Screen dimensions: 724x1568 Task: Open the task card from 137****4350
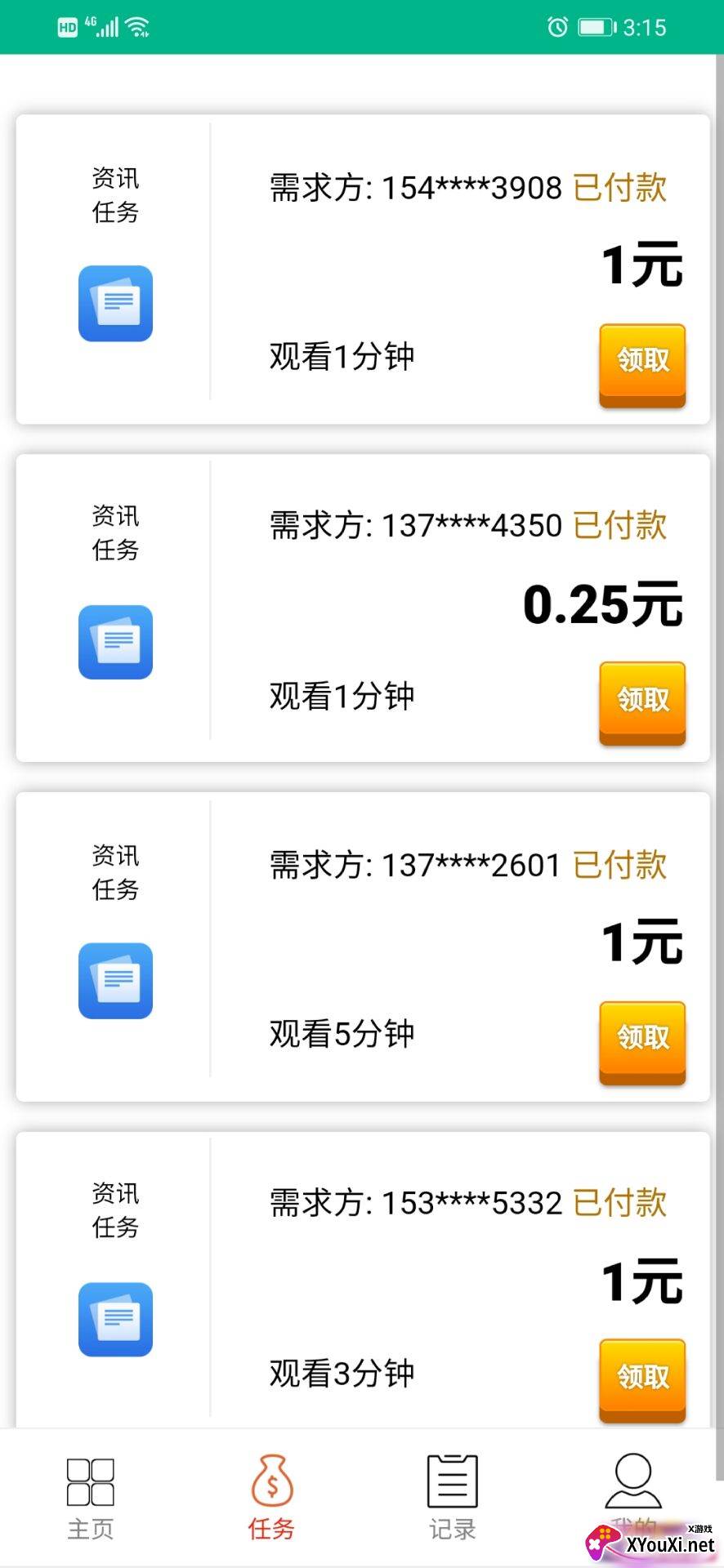point(363,608)
